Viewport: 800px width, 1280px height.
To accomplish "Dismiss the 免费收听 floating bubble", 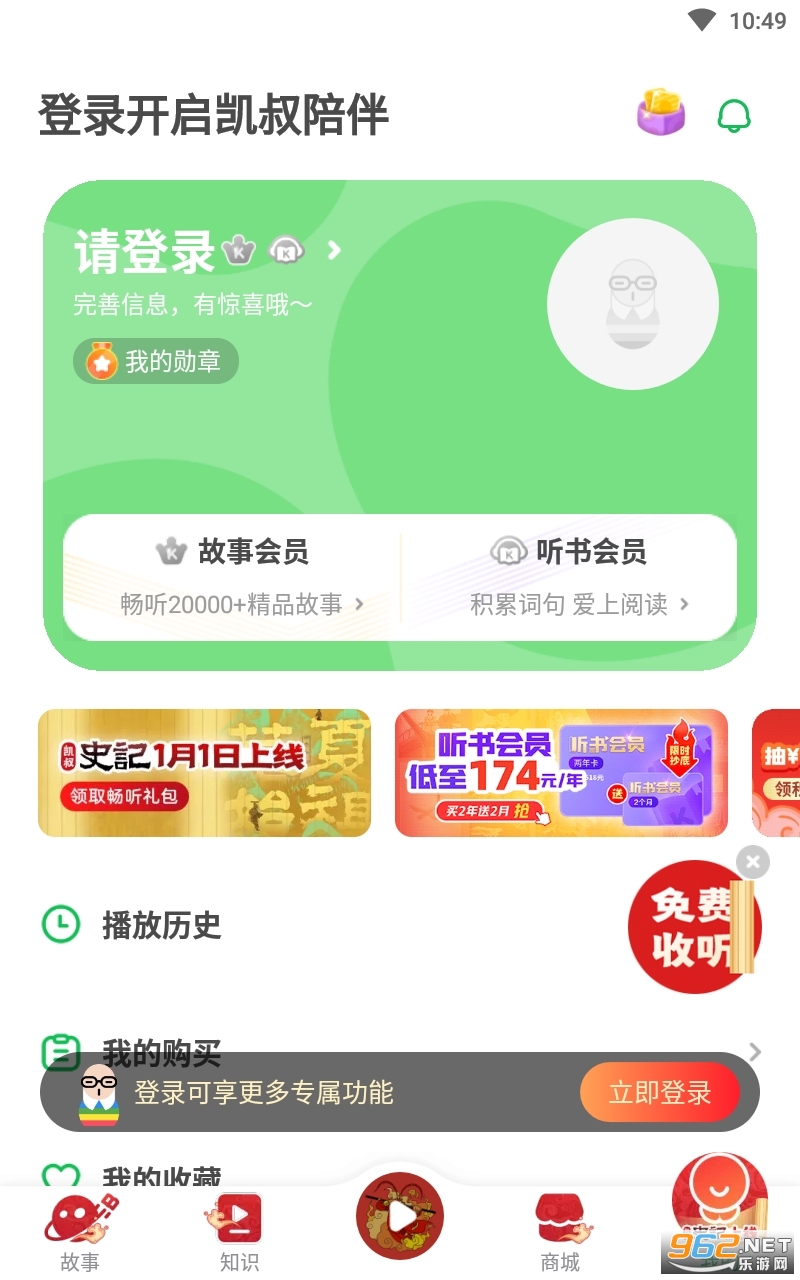I will coord(753,861).
